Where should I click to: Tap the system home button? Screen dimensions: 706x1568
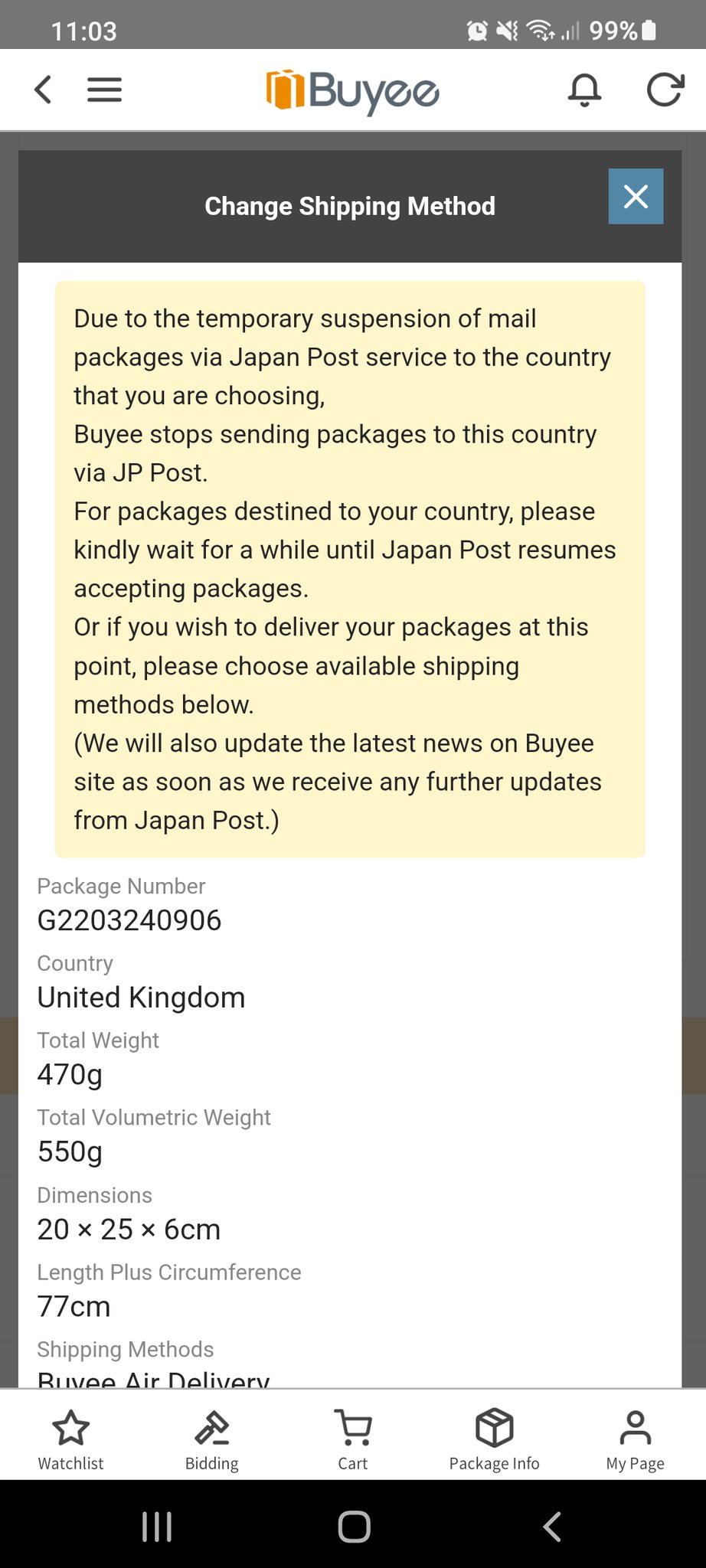pyautogui.click(x=354, y=1526)
